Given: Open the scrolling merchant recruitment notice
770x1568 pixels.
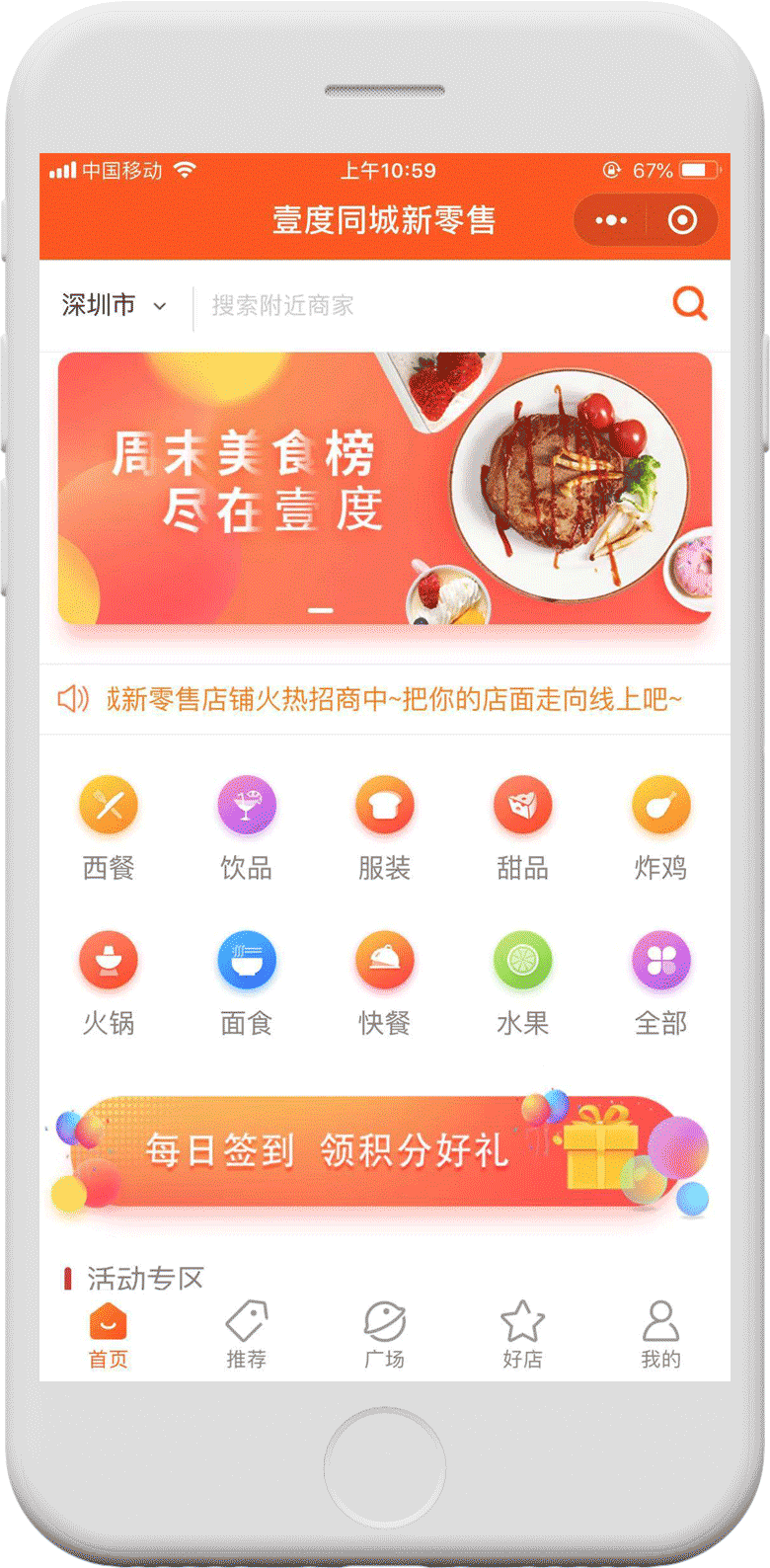Looking at the screenshot, I should point(393,700).
